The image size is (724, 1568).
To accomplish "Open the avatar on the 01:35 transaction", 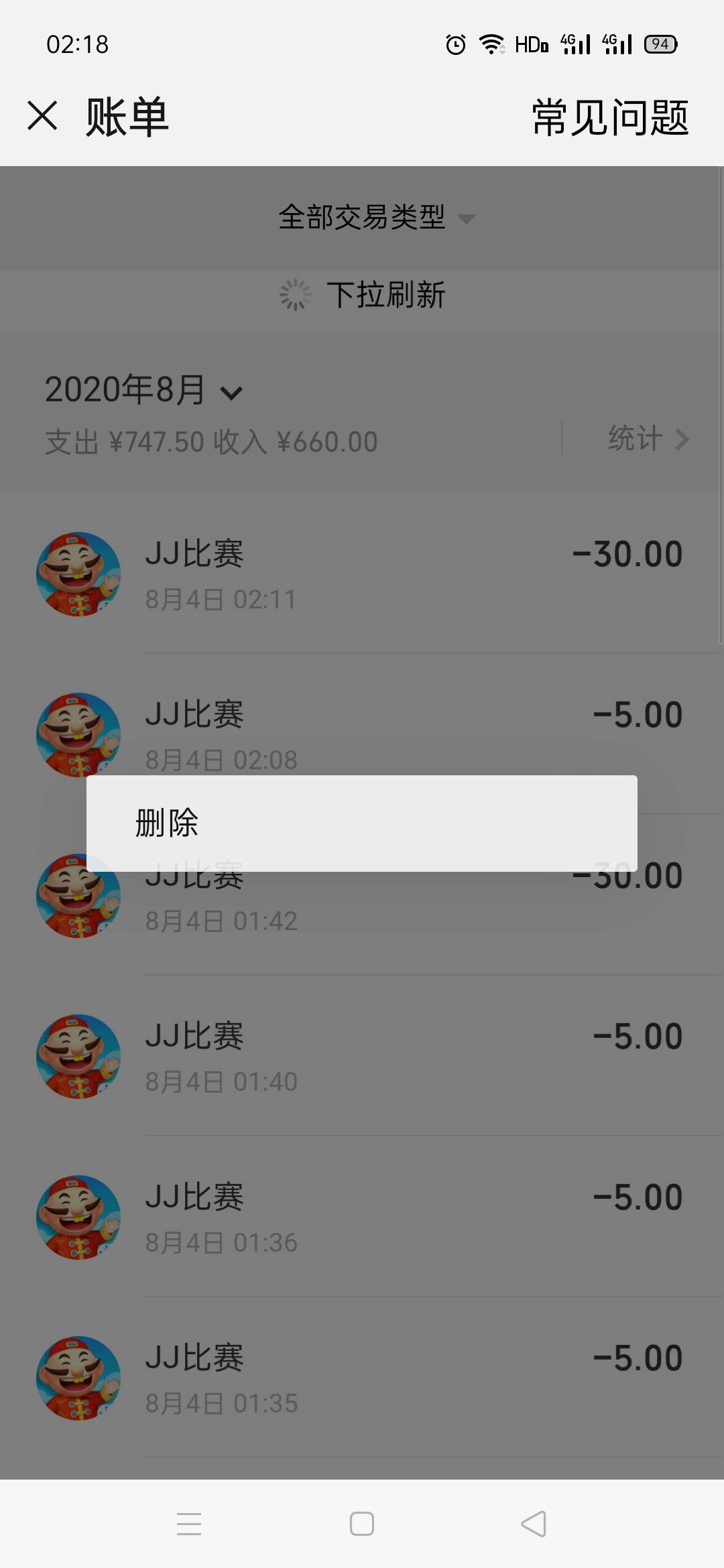I will click(x=78, y=1378).
